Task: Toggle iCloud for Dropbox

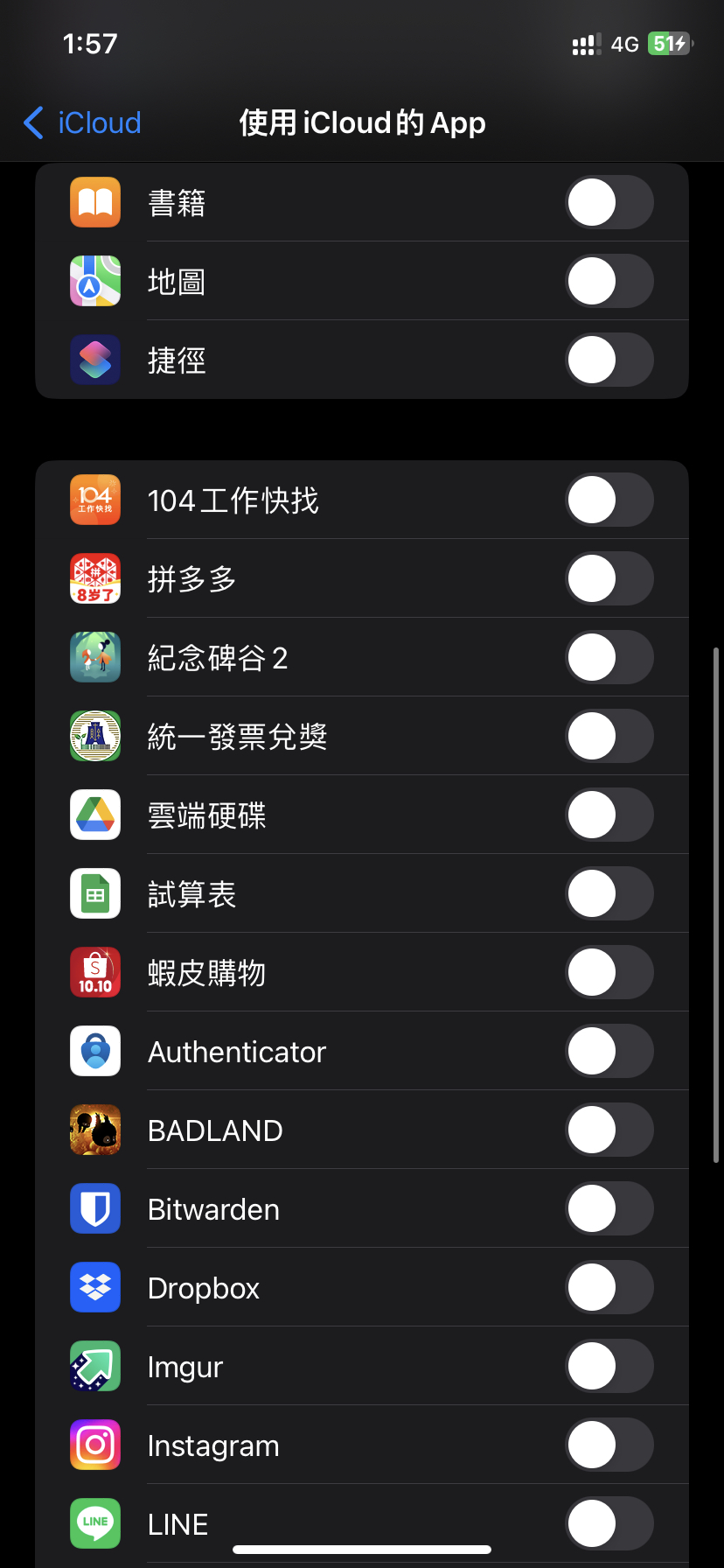Action: pyautogui.click(x=609, y=1288)
